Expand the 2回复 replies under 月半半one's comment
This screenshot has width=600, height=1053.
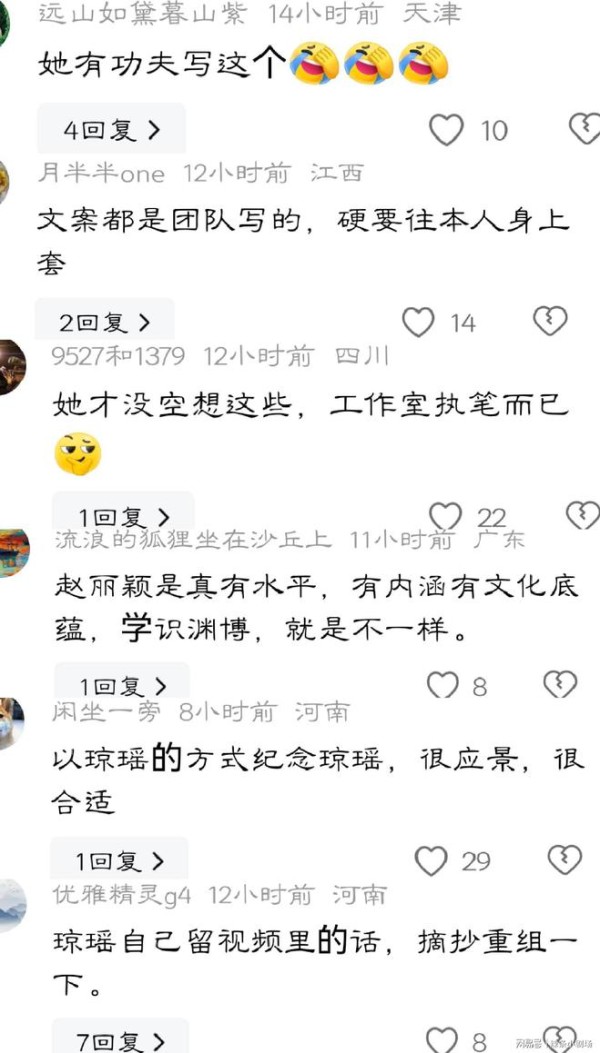point(105,322)
